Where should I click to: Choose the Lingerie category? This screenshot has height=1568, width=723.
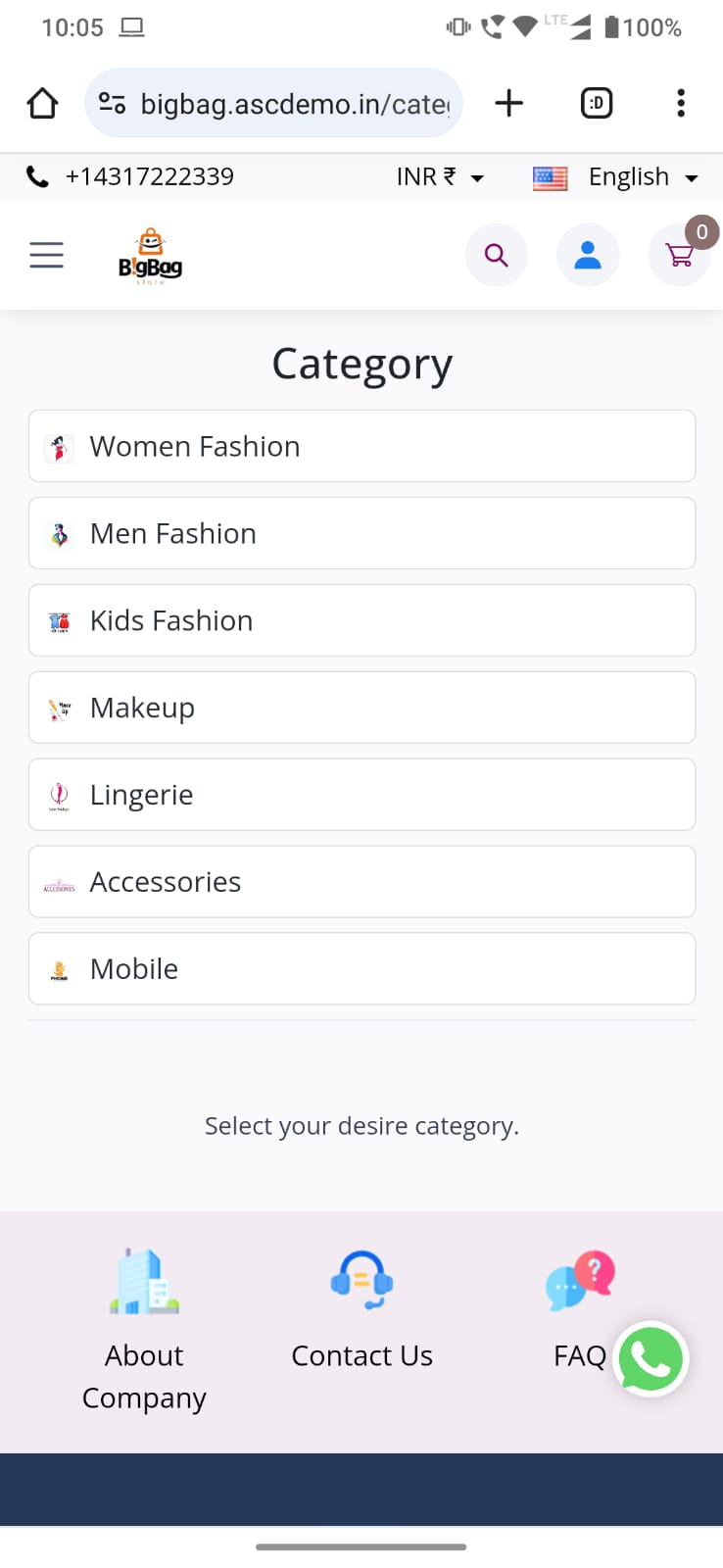click(x=362, y=795)
